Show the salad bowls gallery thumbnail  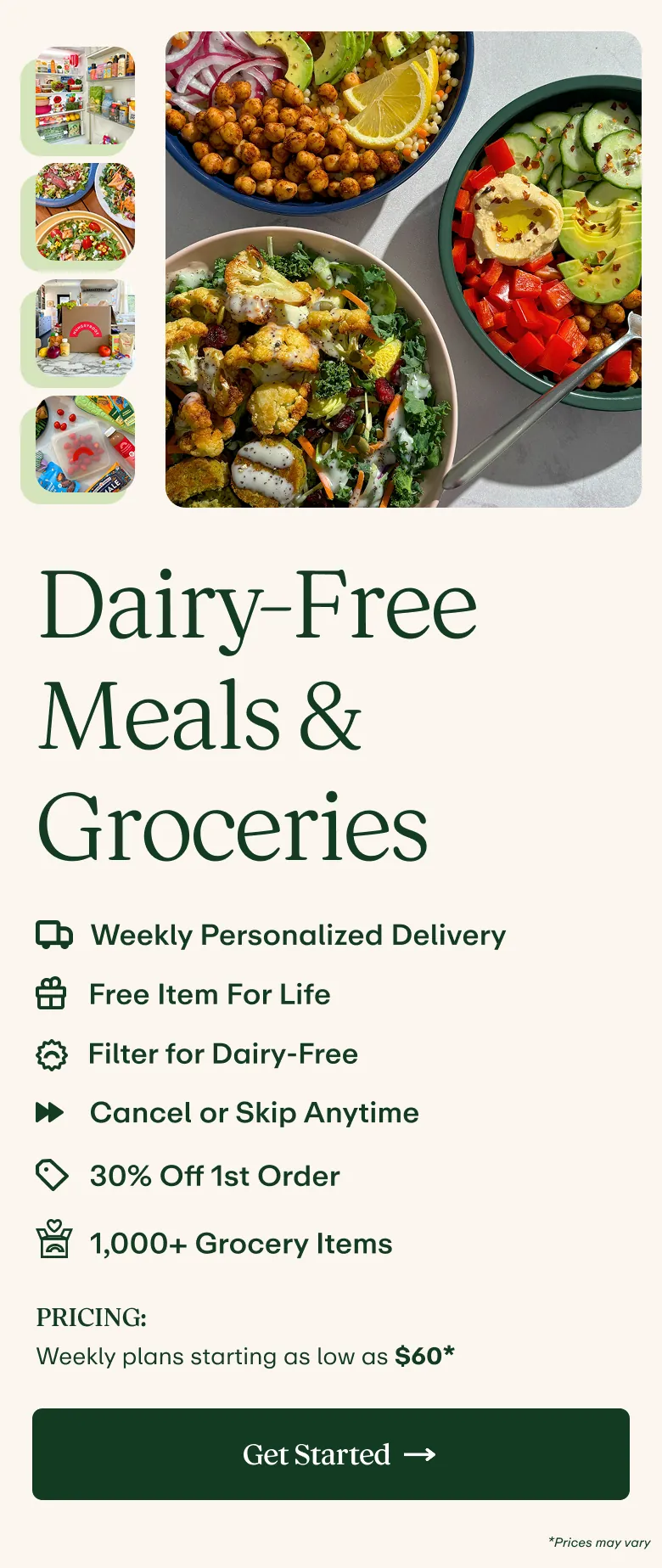83,212
